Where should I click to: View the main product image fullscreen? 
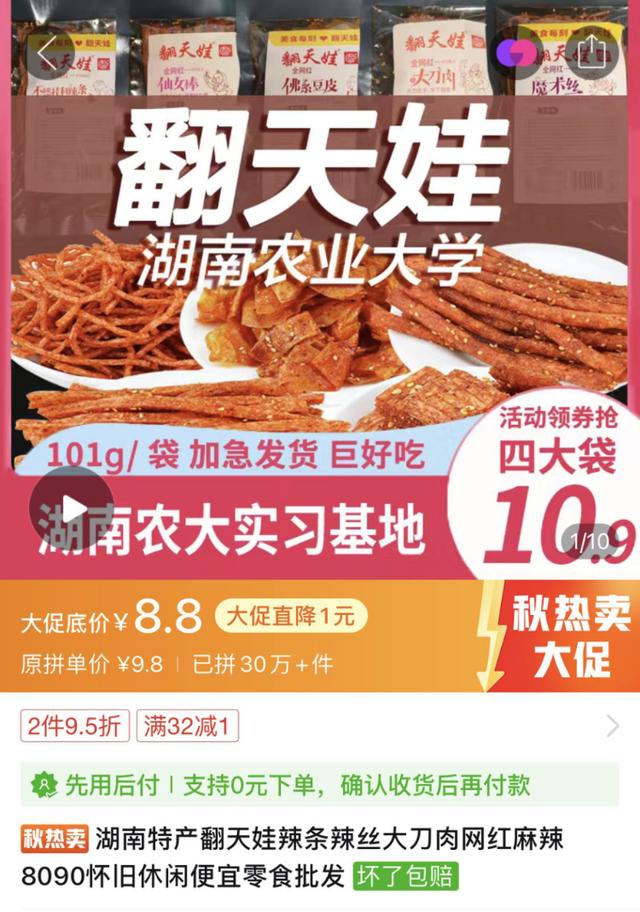point(320,300)
